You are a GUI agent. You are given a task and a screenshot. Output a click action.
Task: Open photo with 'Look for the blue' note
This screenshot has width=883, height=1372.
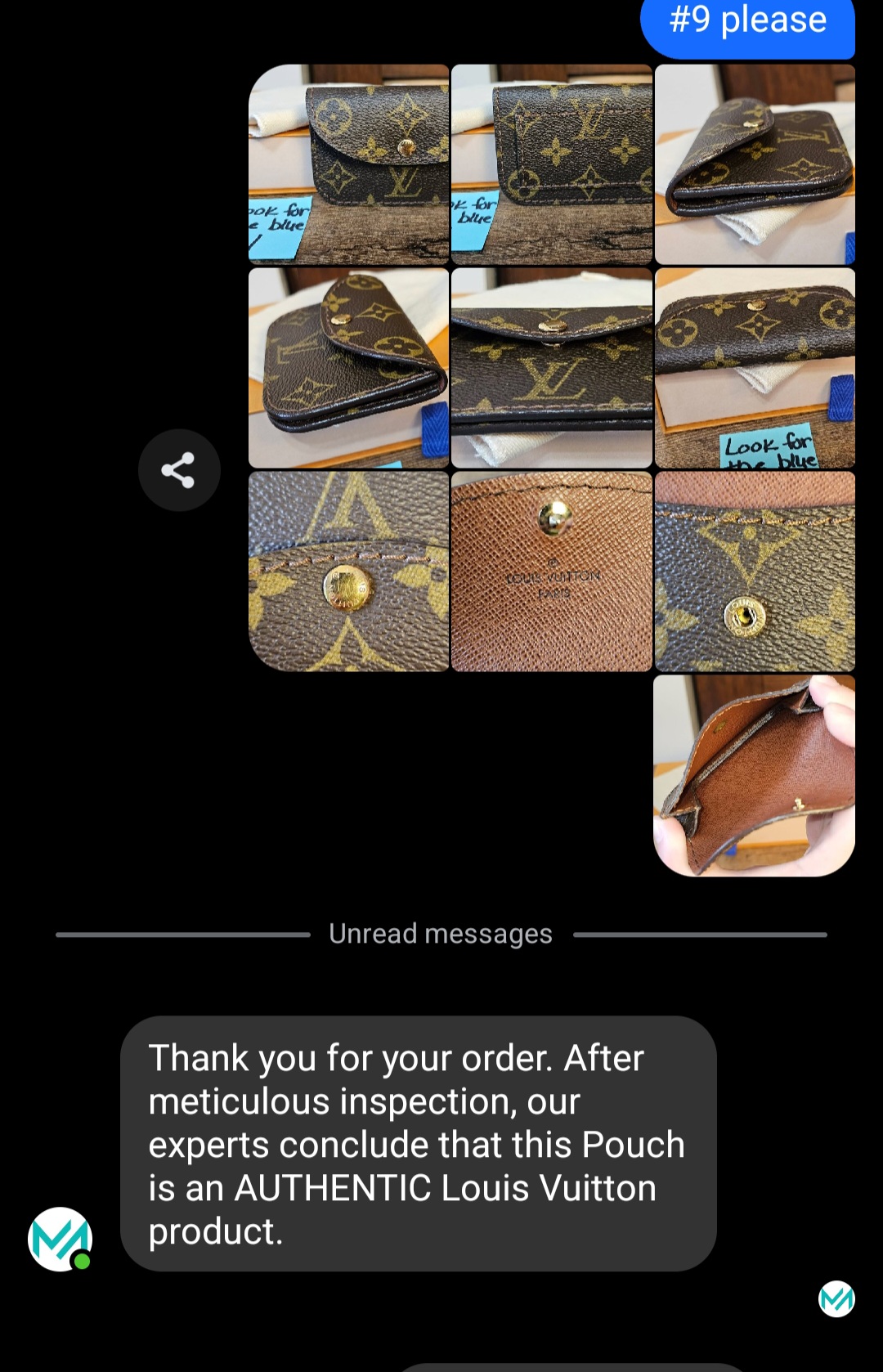pyautogui.click(x=754, y=368)
